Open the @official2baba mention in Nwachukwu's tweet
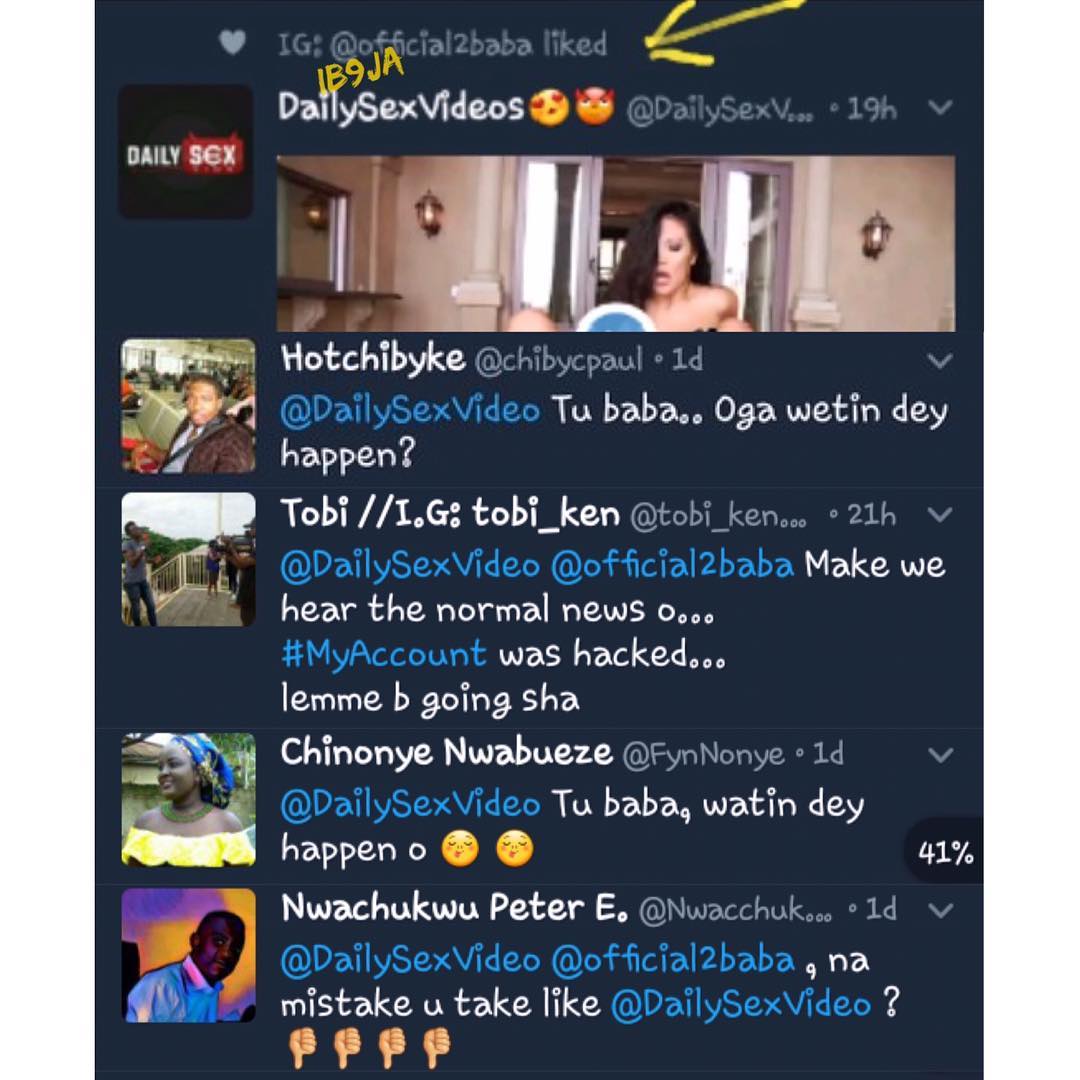 (671, 960)
